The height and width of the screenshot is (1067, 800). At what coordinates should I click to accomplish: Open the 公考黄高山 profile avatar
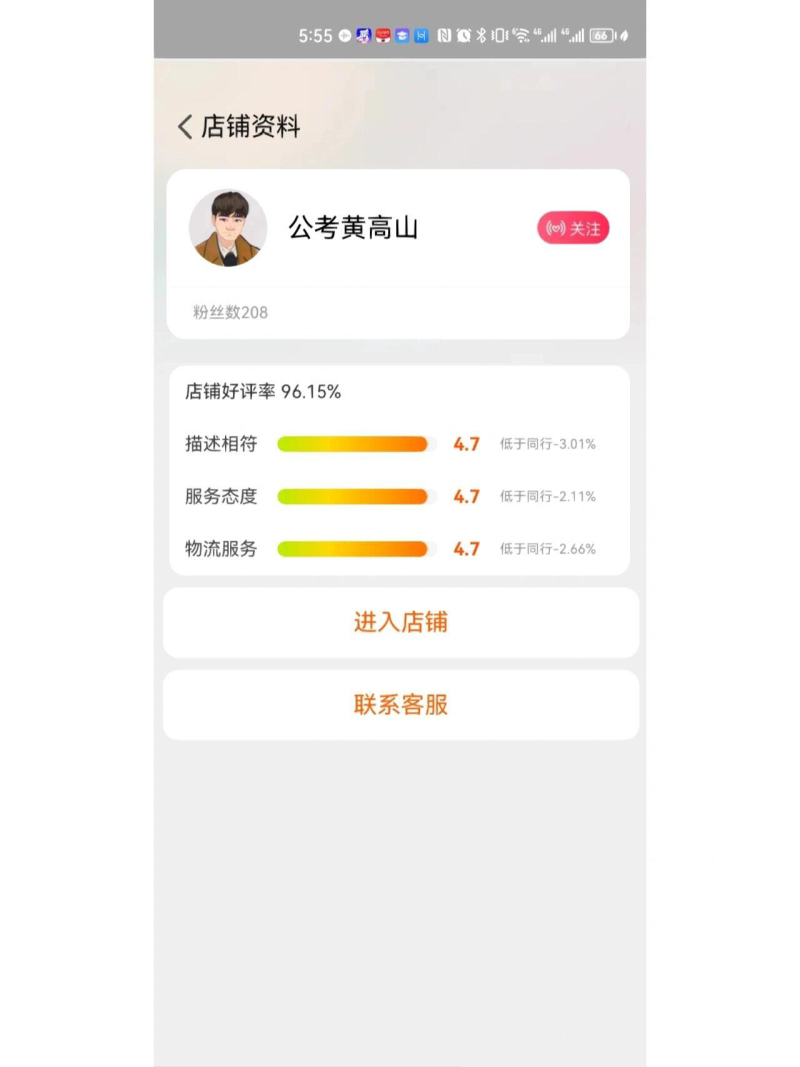(x=228, y=228)
